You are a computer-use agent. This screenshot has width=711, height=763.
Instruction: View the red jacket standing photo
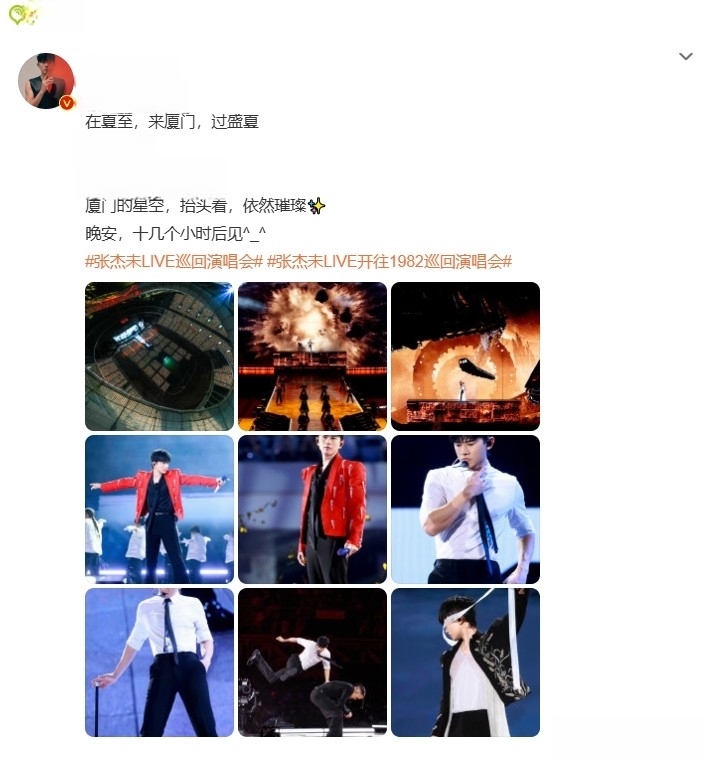pos(312,509)
